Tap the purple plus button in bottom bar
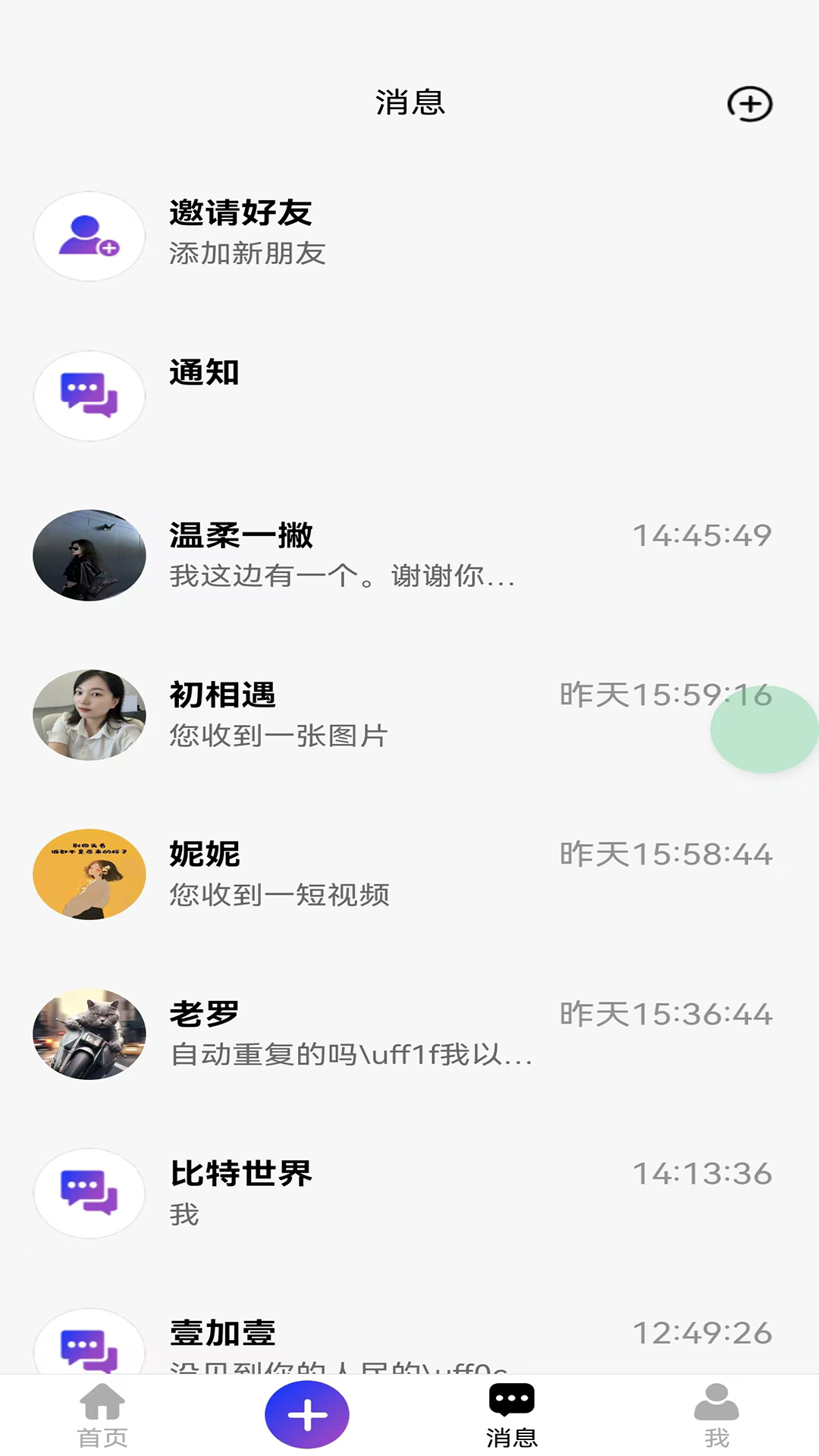The width and height of the screenshot is (819, 1456). click(307, 1415)
